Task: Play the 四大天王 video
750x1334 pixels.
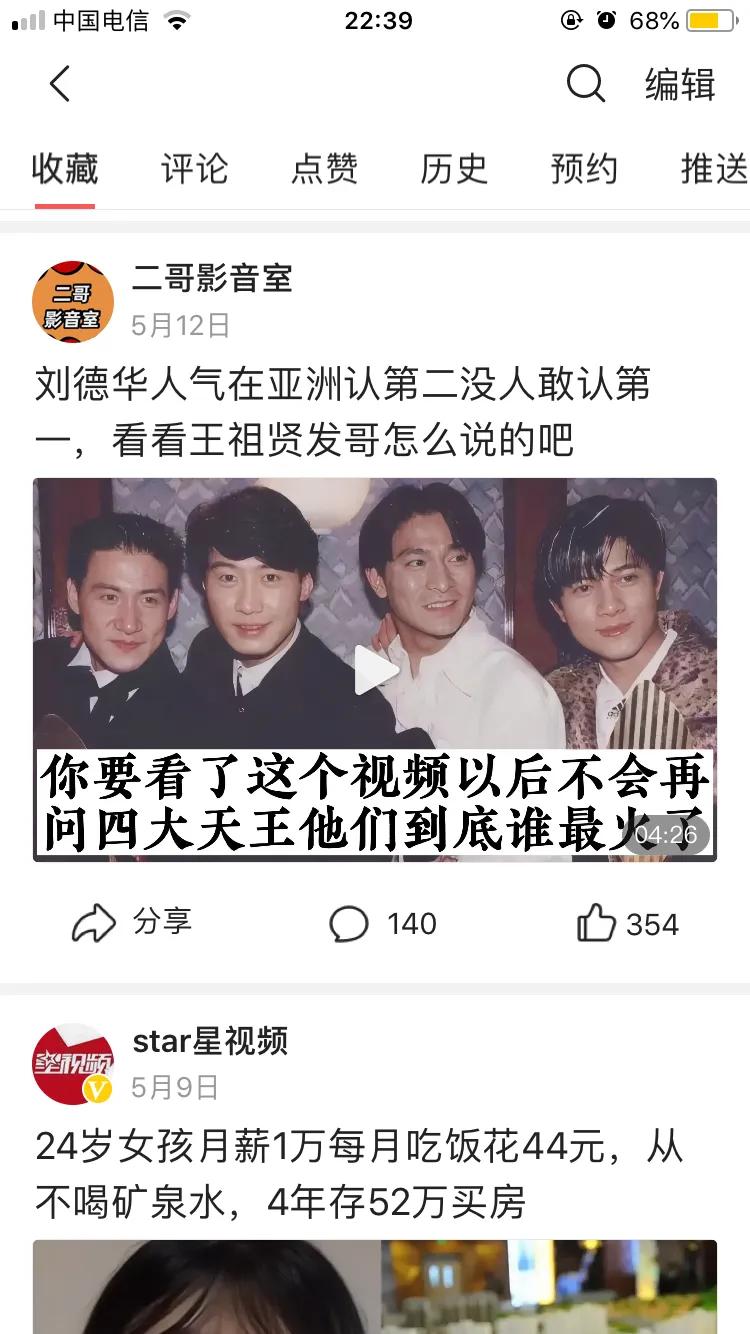Action: click(x=374, y=669)
